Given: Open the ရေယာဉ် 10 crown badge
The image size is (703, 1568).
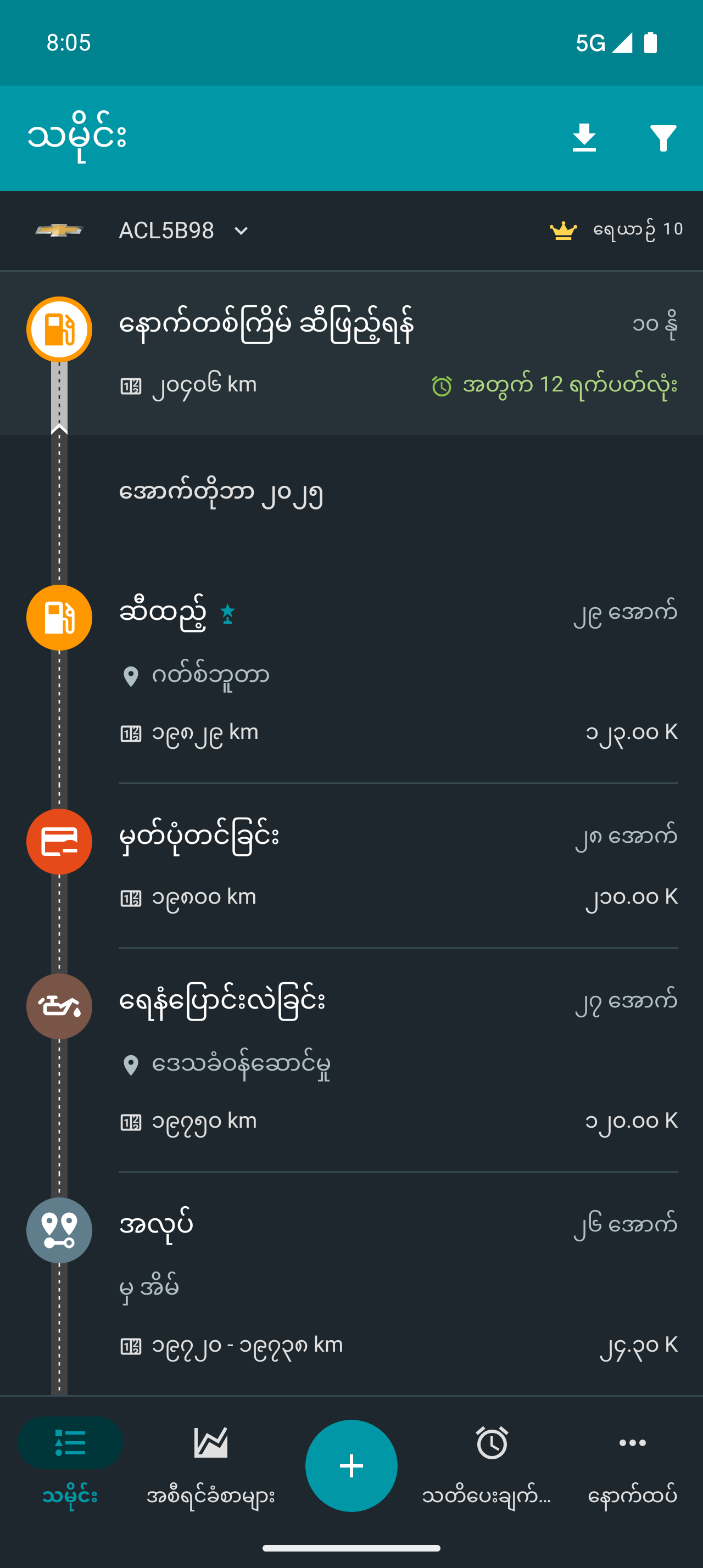Looking at the screenshot, I should coord(615,230).
